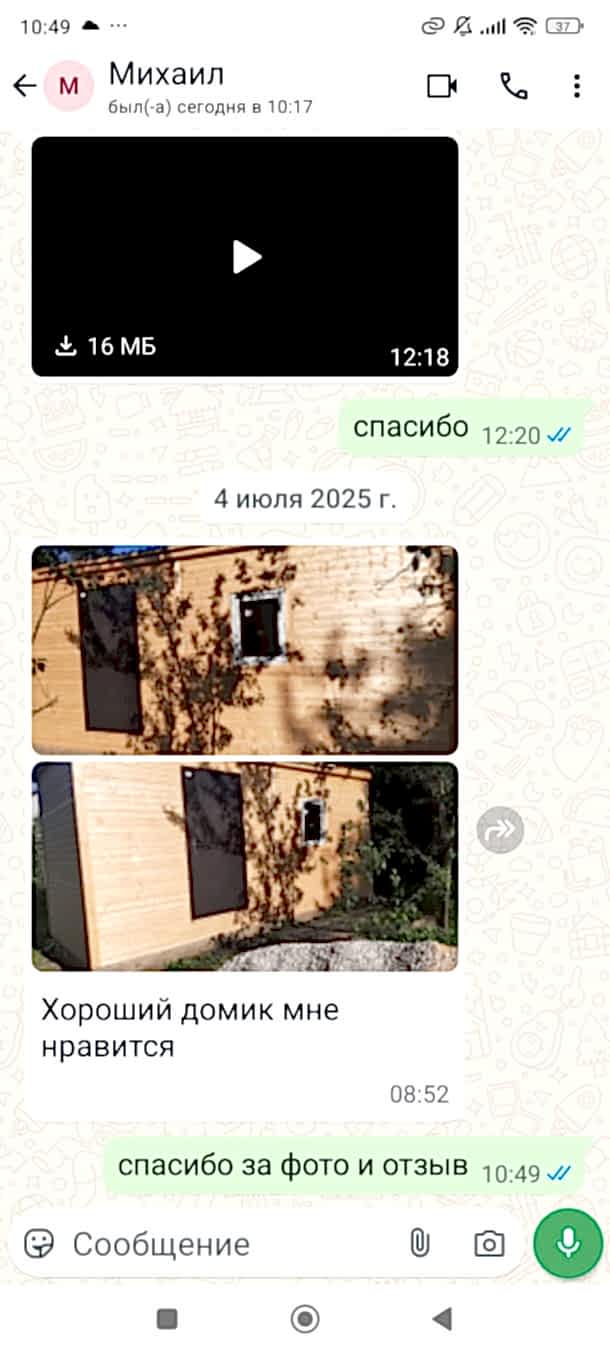
Task: Open the chat overflow menu
Action: (577, 86)
